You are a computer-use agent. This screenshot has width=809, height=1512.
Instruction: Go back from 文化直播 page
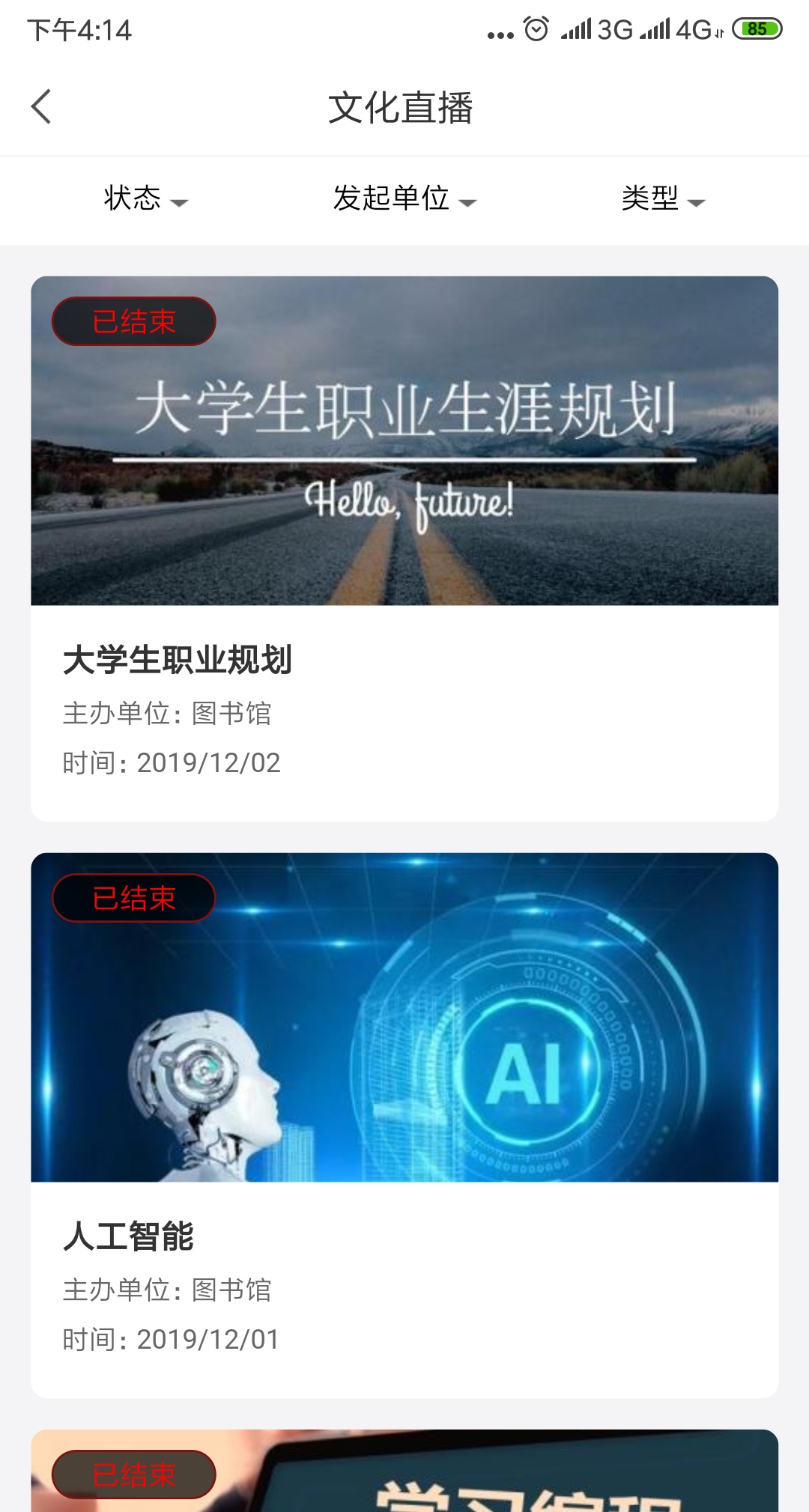pyautogui.click(x=42, y=106)
